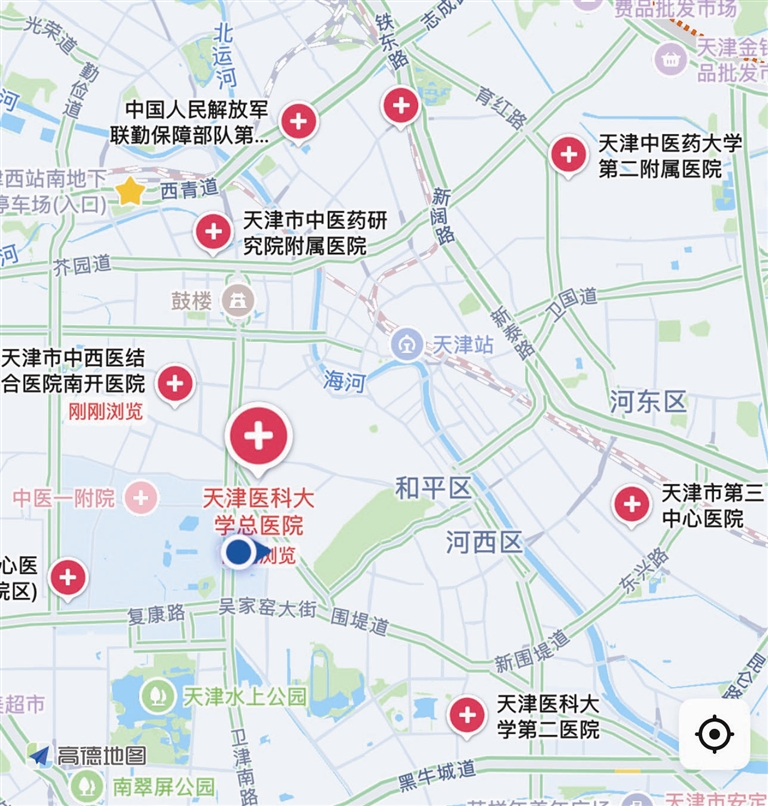The image size is (768, 806).
Task: Open the 天津市第三中心医院 hospital pin
Action: (x=632, y=504)
